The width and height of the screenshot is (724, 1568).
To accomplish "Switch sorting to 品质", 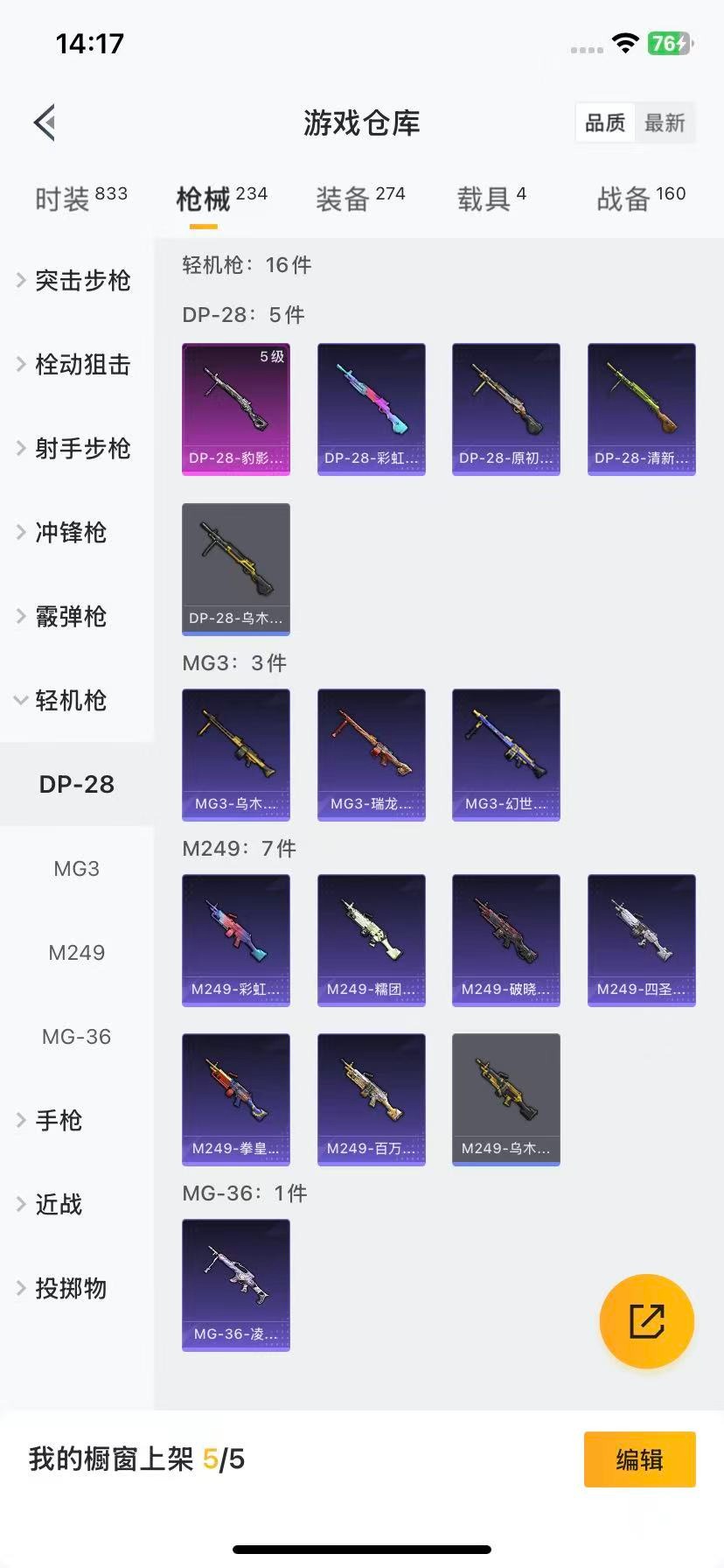I will (x=603, y=123).
